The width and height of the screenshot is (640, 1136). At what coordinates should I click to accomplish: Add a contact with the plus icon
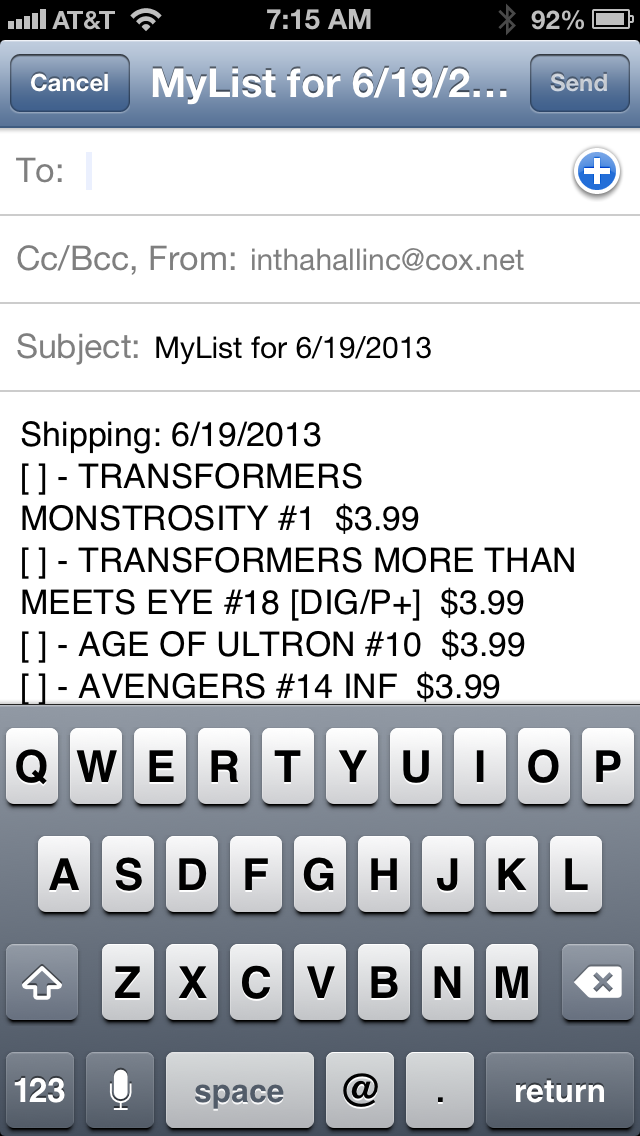pos(597,172)
